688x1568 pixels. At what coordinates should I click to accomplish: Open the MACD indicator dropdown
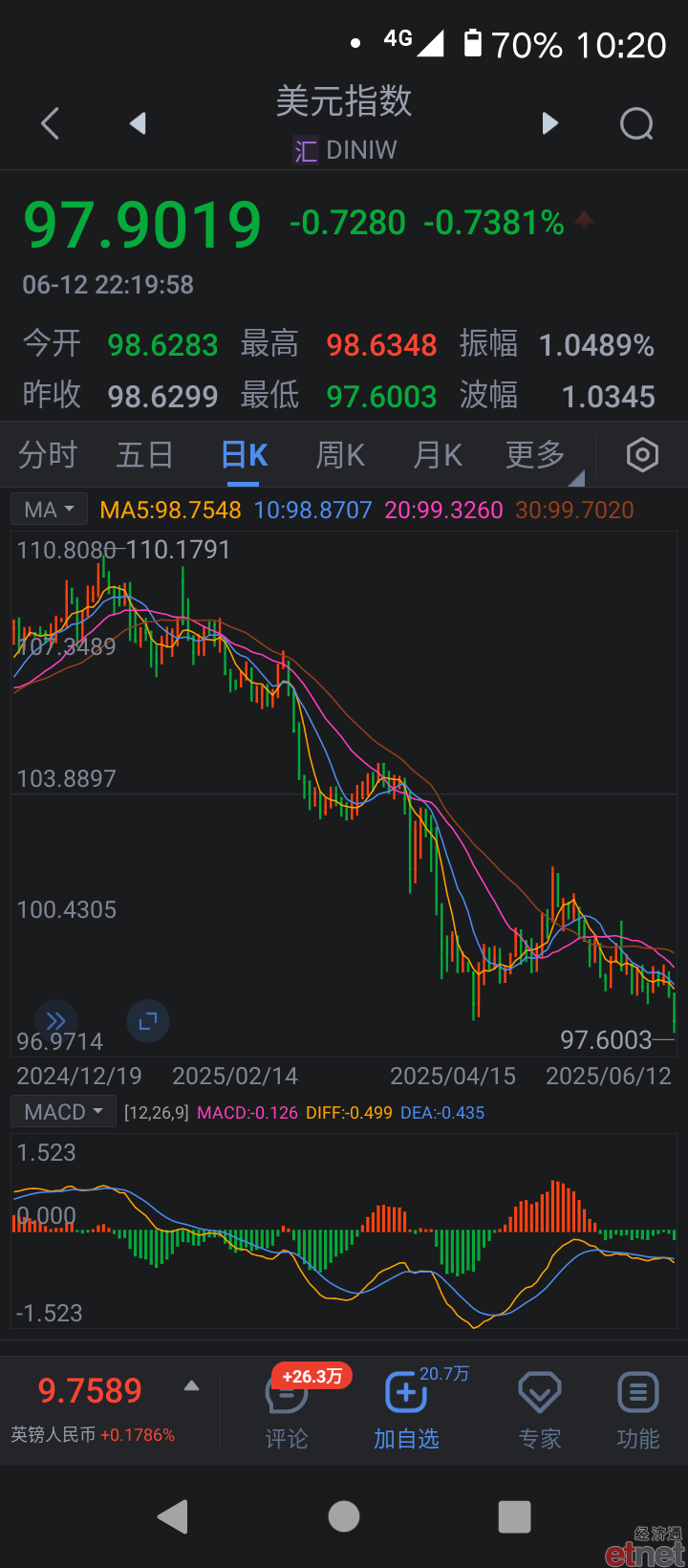(63, 1112)
